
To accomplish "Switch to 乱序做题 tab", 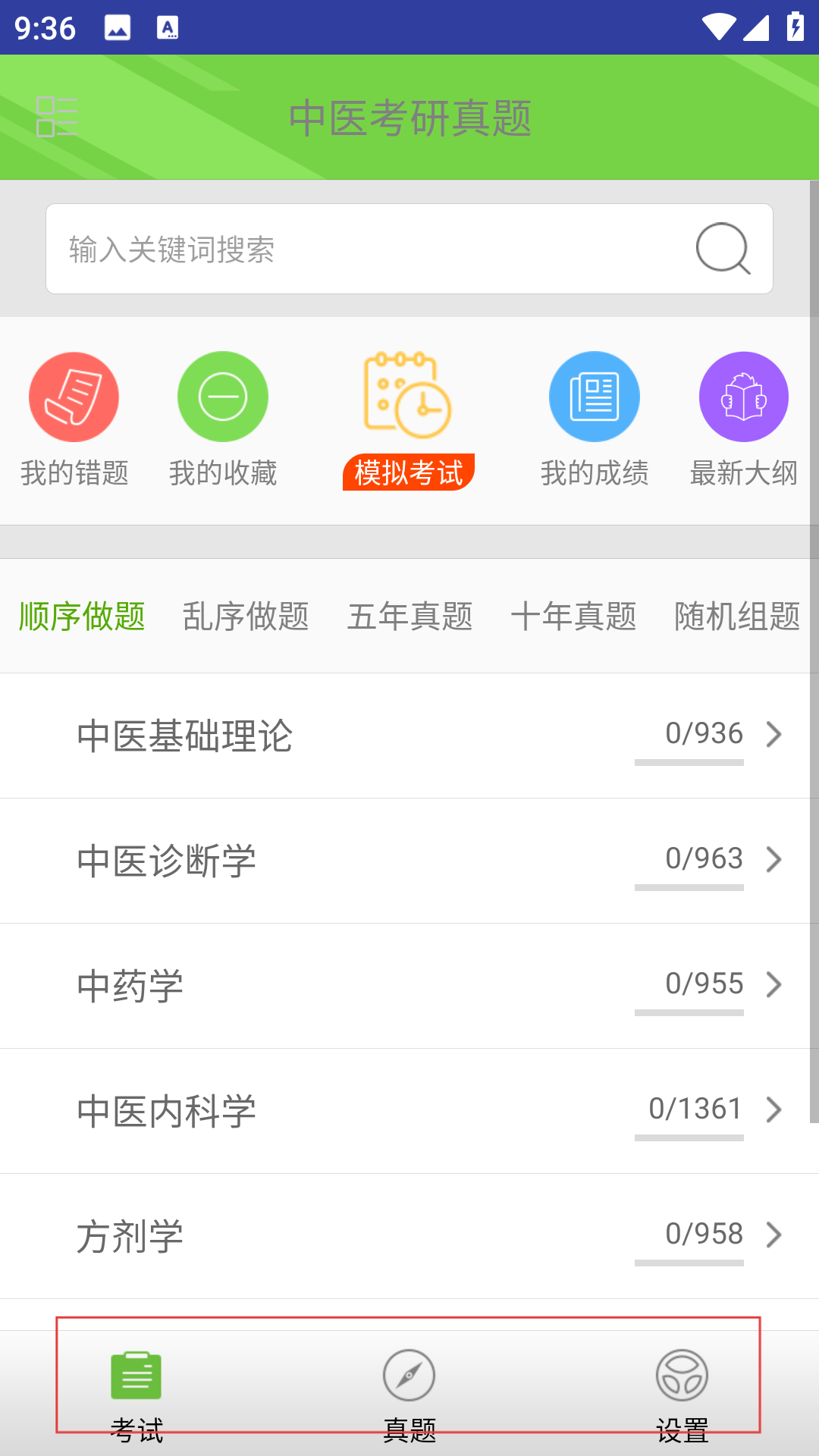I will pos(246,616).
